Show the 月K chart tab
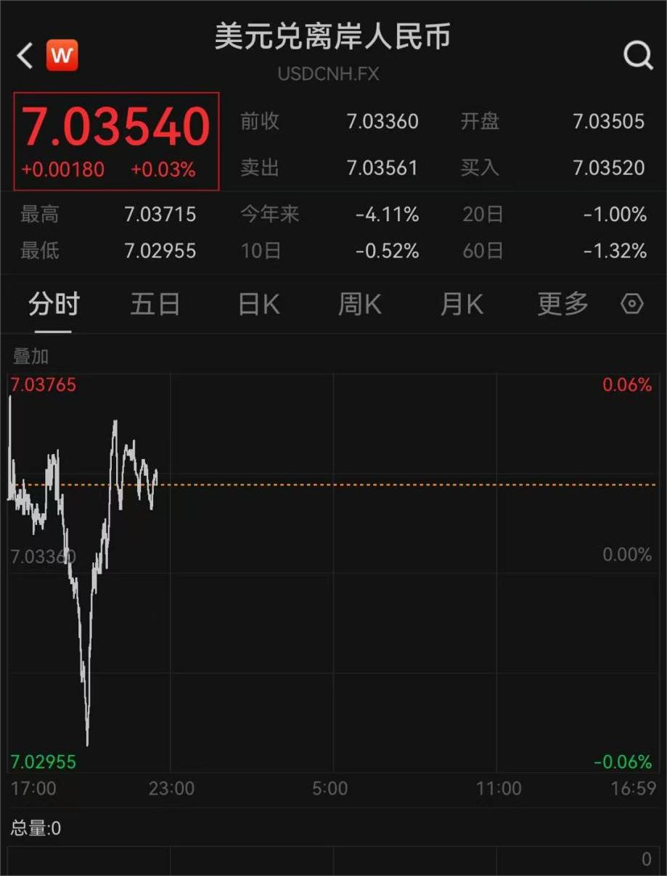The image size is (667, 876). [x=461, y=304]
